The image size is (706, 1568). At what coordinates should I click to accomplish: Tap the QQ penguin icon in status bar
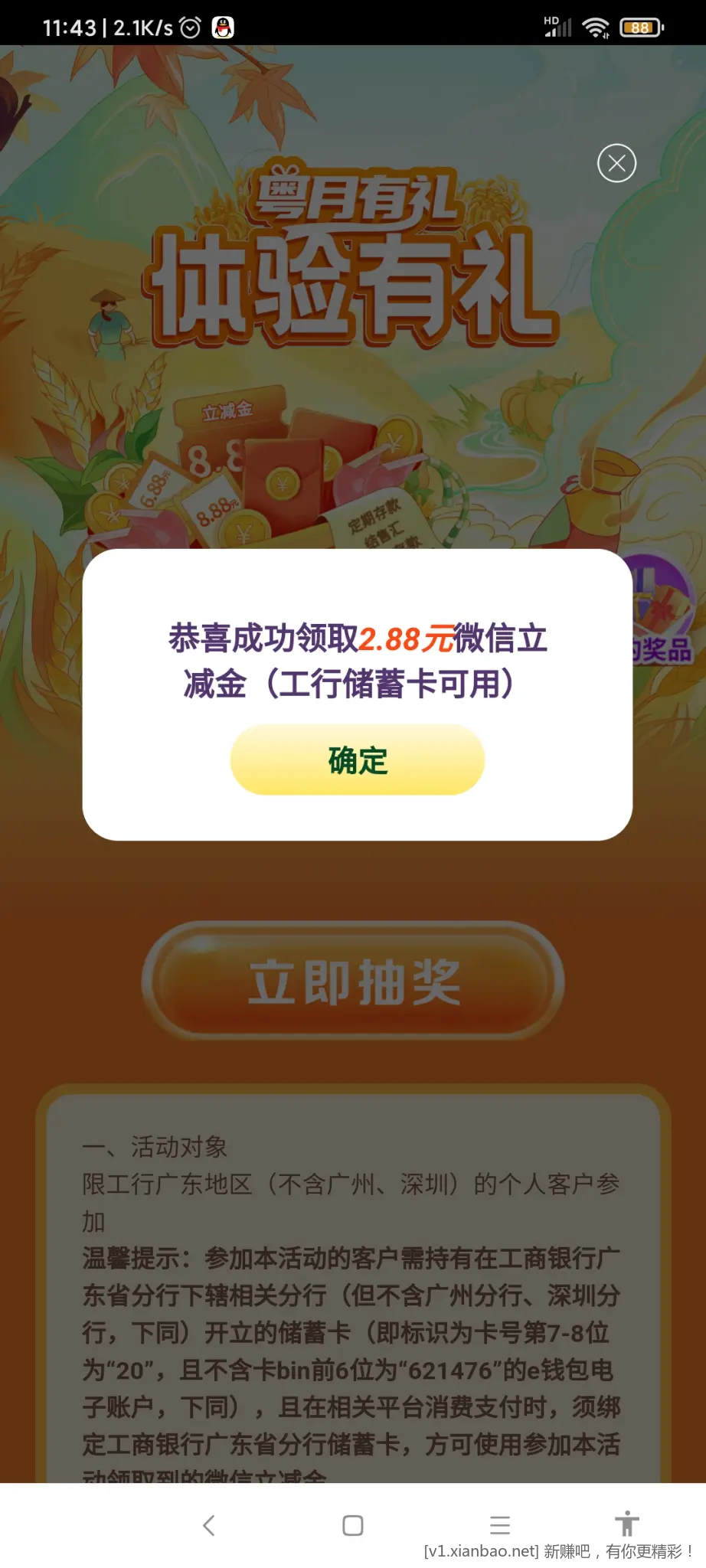(222, 27)
